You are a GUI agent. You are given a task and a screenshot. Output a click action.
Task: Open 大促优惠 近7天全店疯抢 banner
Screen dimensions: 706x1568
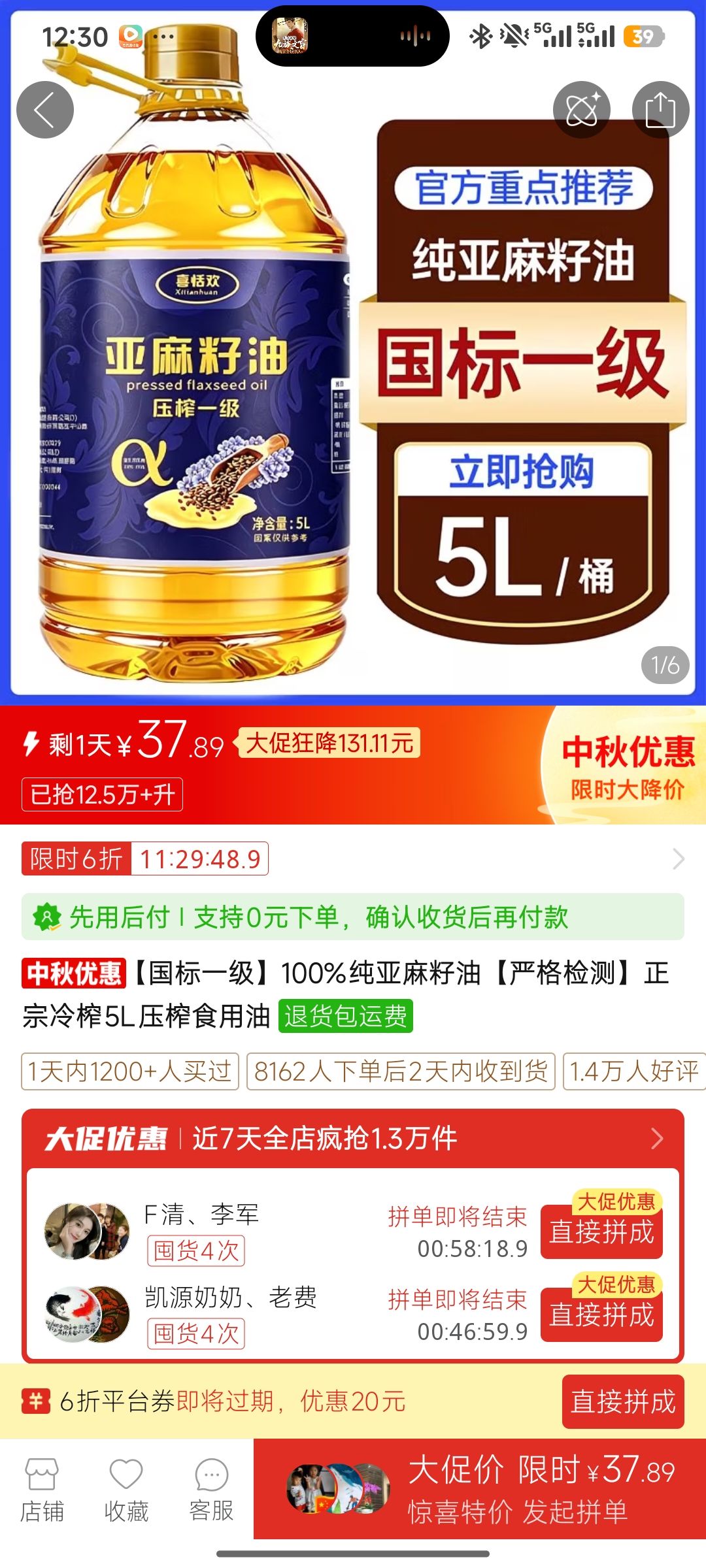(x=353, y=1139)
